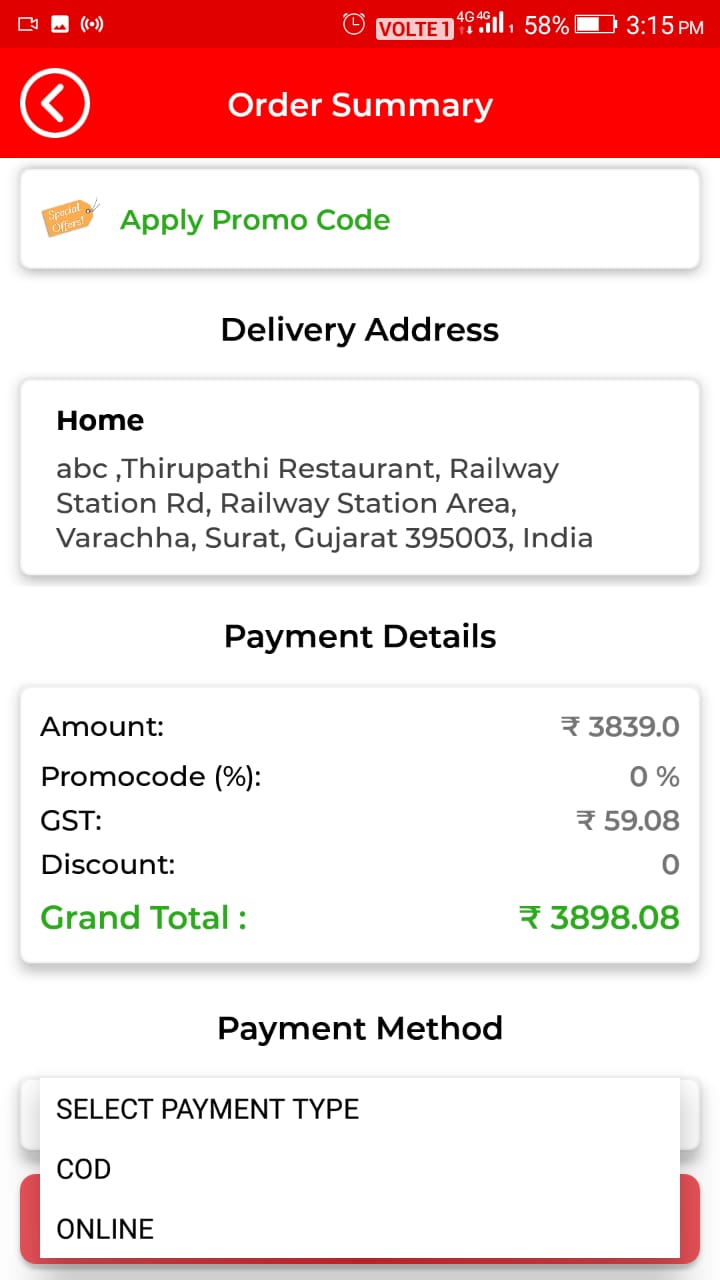Pick ONLINE from the payment type list
Image resolution: width=720 pixels, height=1280 pixels.
360,1229
